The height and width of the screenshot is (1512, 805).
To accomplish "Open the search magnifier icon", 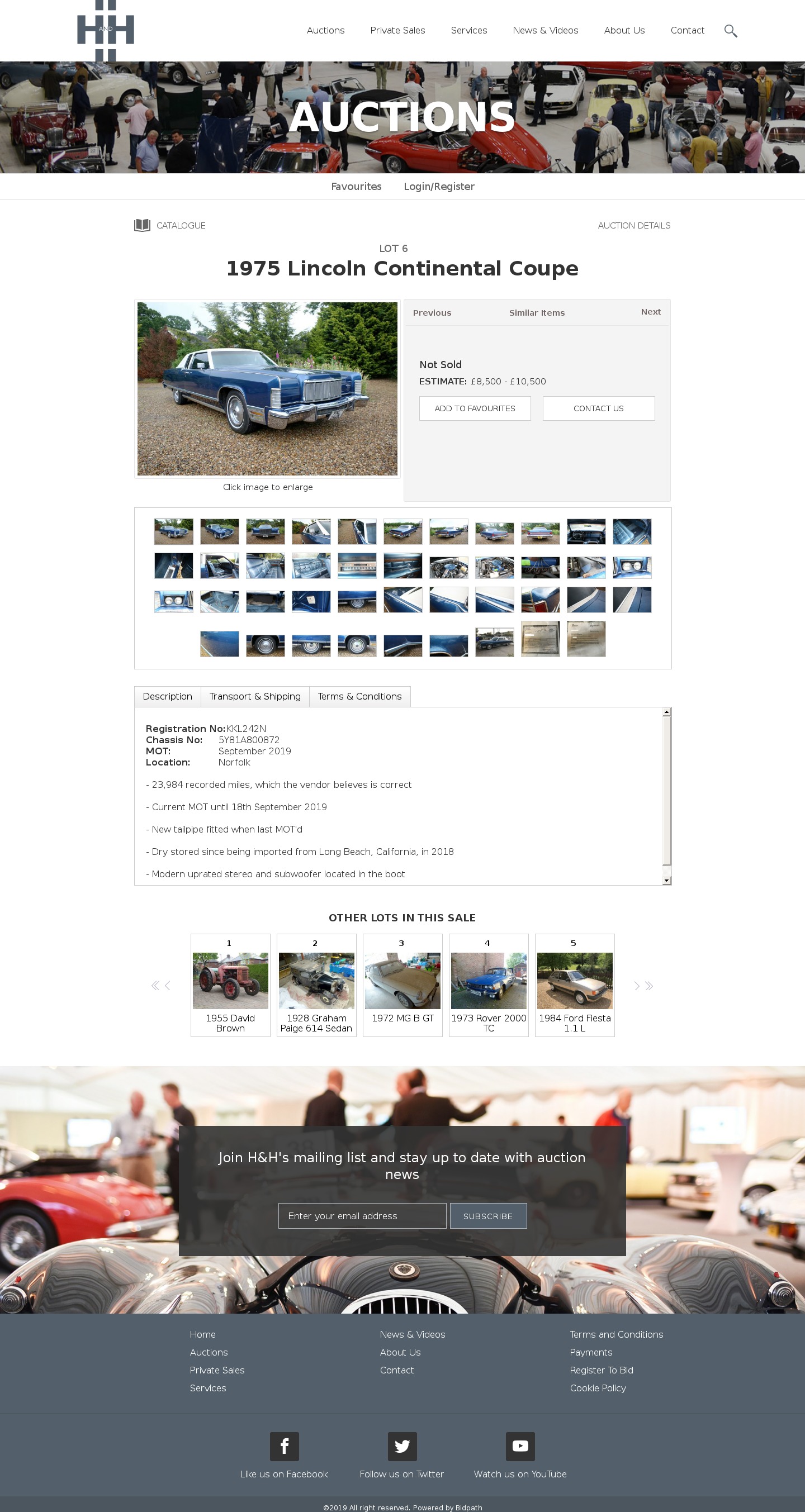I will point(731,31).
